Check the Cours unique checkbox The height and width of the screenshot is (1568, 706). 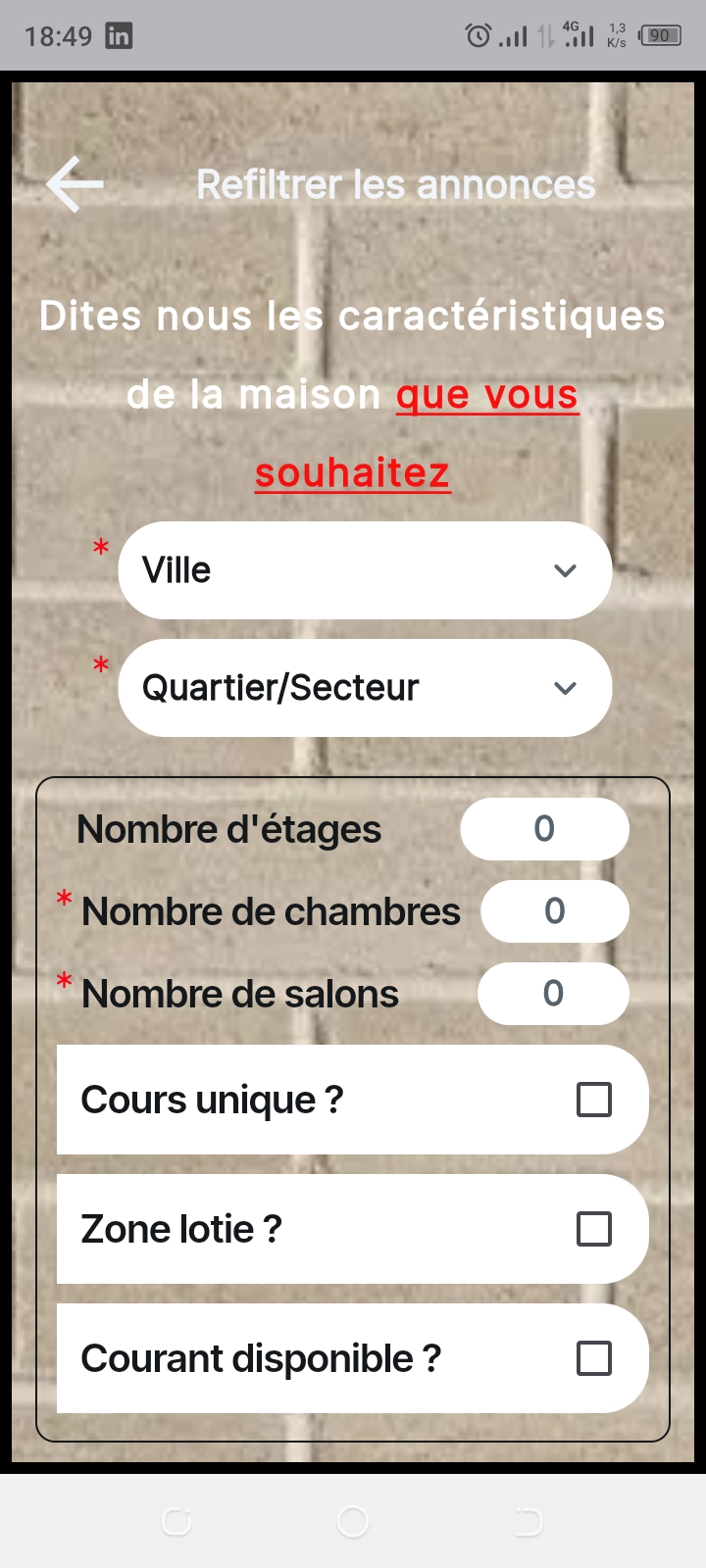tap(594, 1100)
